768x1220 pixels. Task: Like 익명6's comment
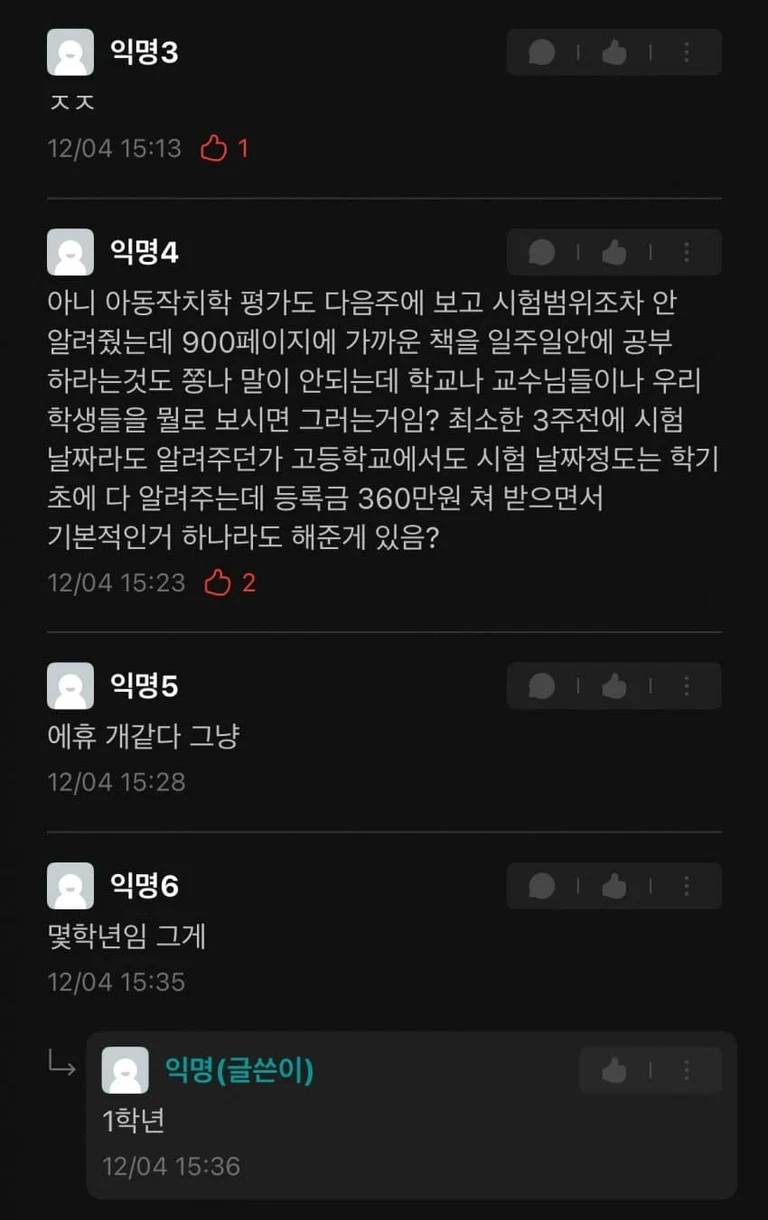point(614,886)
